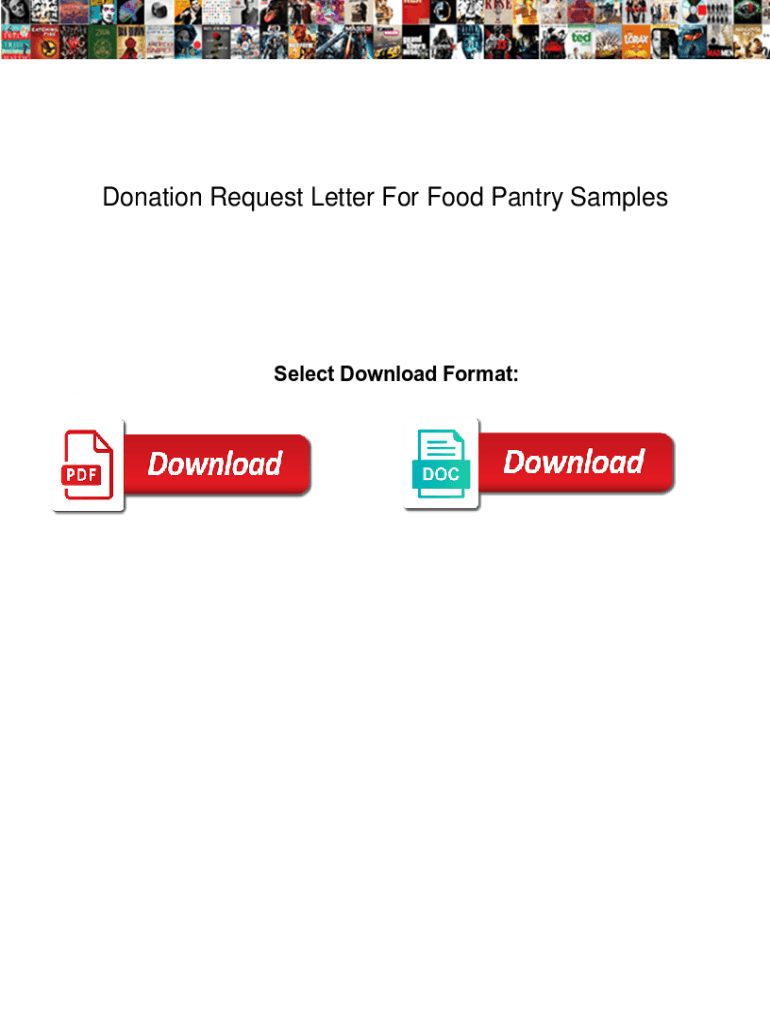
Task: Click the page title about donation request letters
Action: coord(385,198)
